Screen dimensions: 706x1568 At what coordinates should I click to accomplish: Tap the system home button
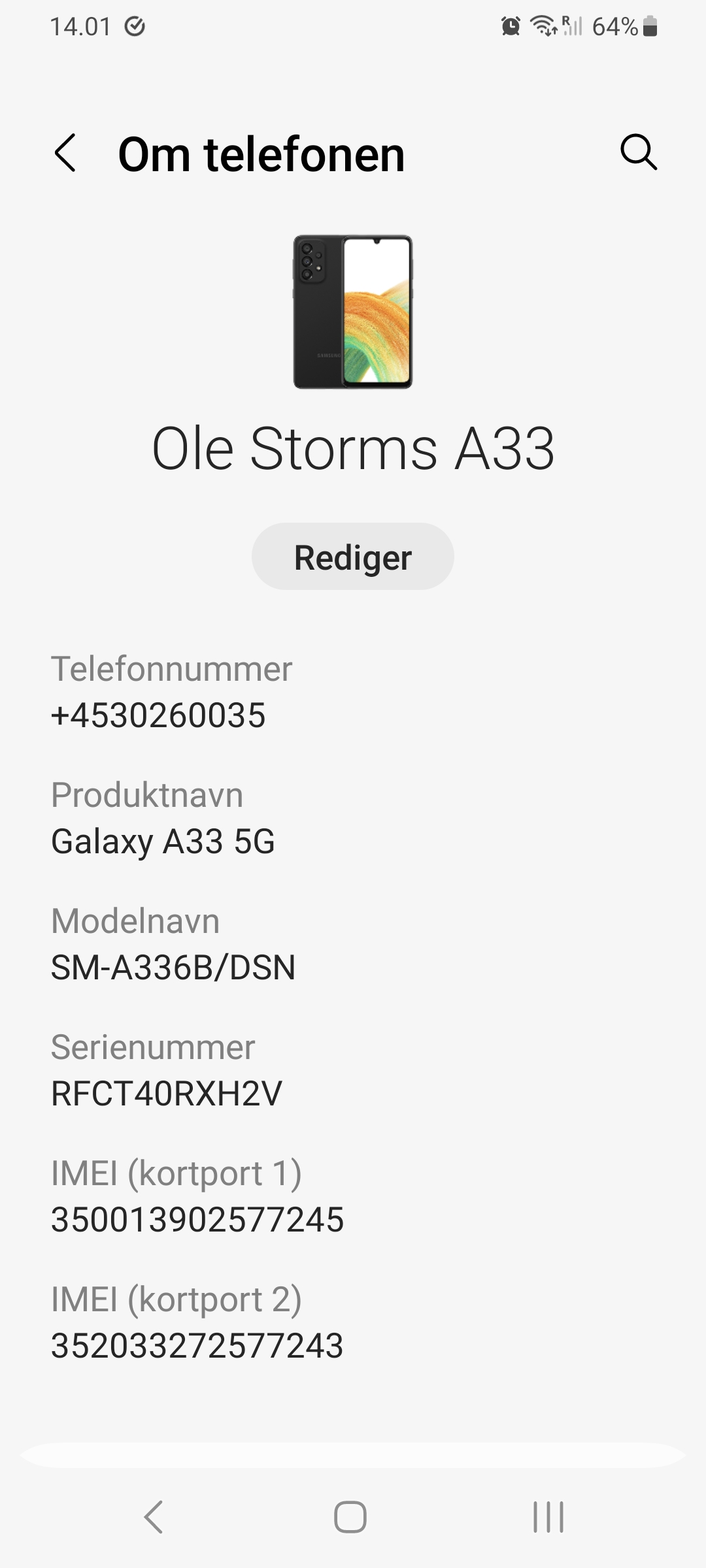[x=350, y=1516]
